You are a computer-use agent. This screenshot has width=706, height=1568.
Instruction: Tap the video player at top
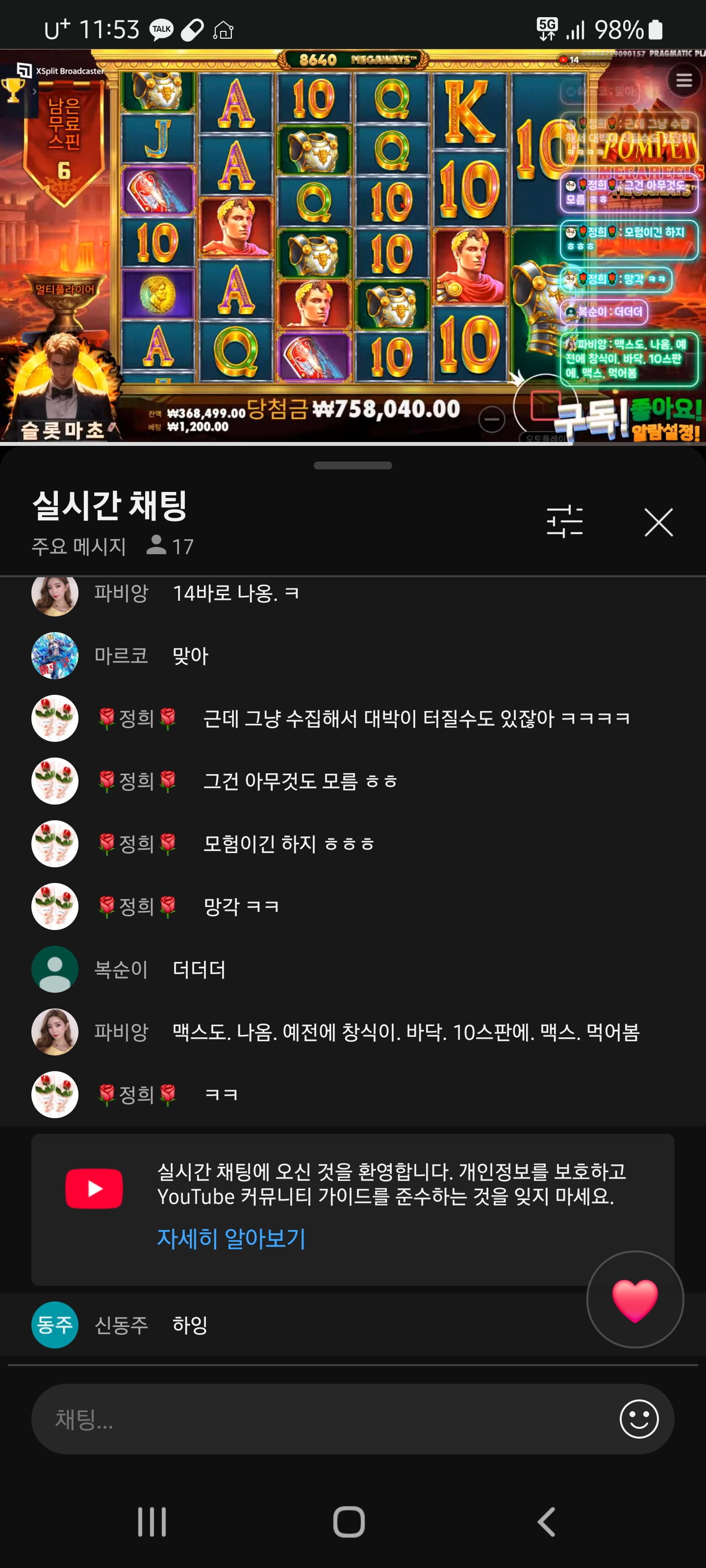point(353,244)
